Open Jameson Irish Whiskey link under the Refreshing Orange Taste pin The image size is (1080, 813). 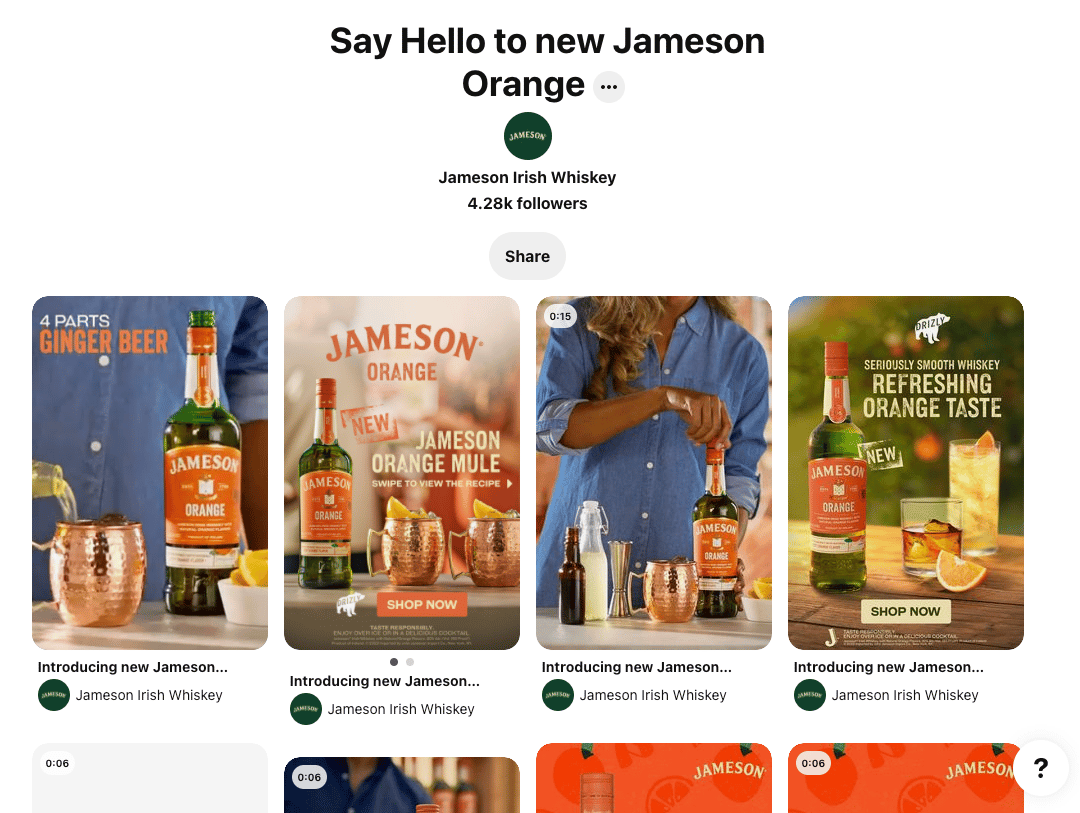pyautogui.click(x=904, y=695)
